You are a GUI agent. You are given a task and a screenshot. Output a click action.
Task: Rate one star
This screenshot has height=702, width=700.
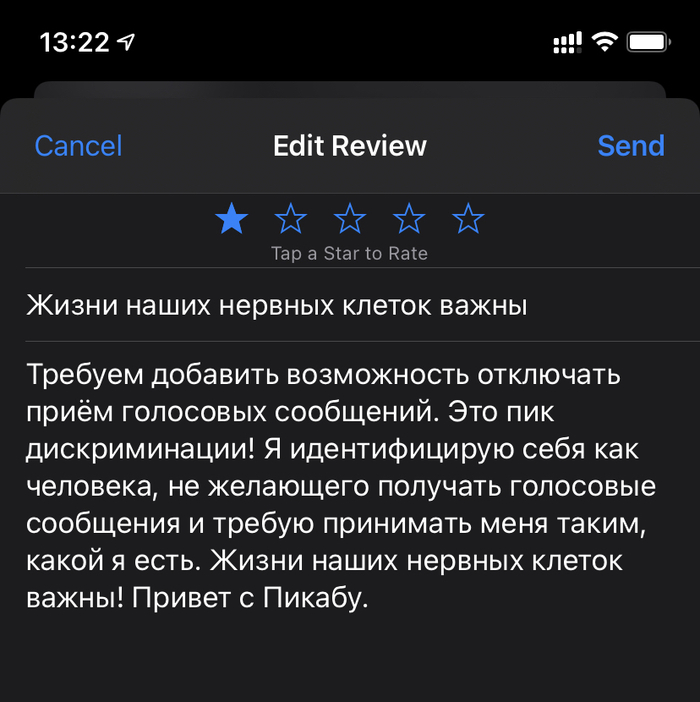click(232, 218)
